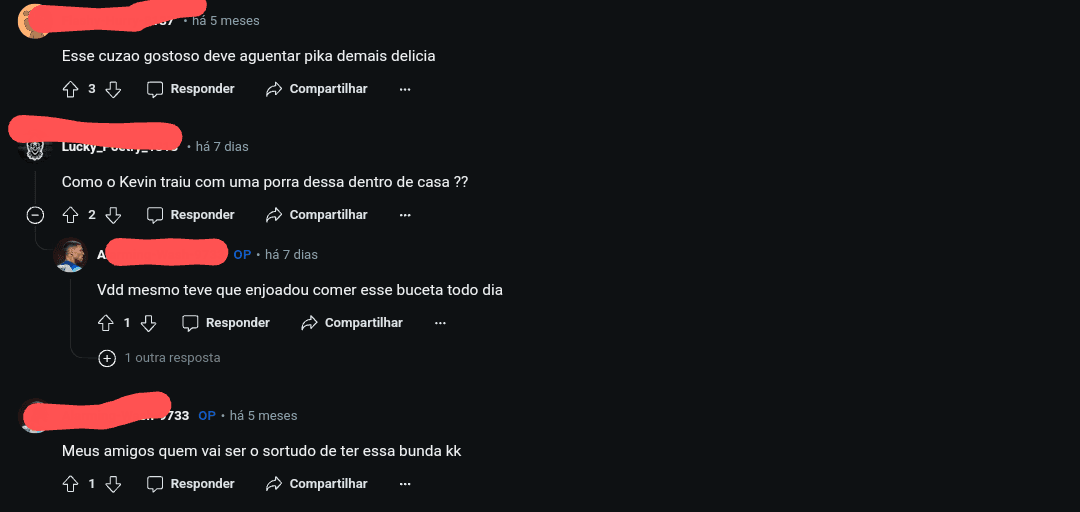
Task: Reply to the comment starting 'Esse cuzao gostoso'
Action: click(x=191, y=89)
